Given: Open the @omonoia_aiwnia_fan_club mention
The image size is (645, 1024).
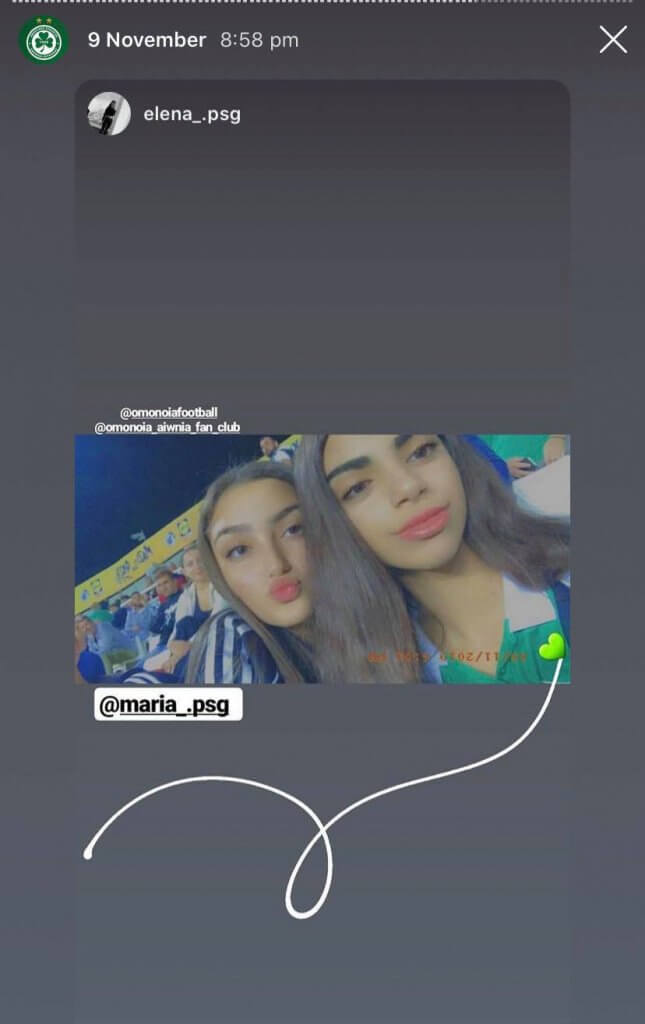Looking at the screenshot, I should [x=167, y=427].
